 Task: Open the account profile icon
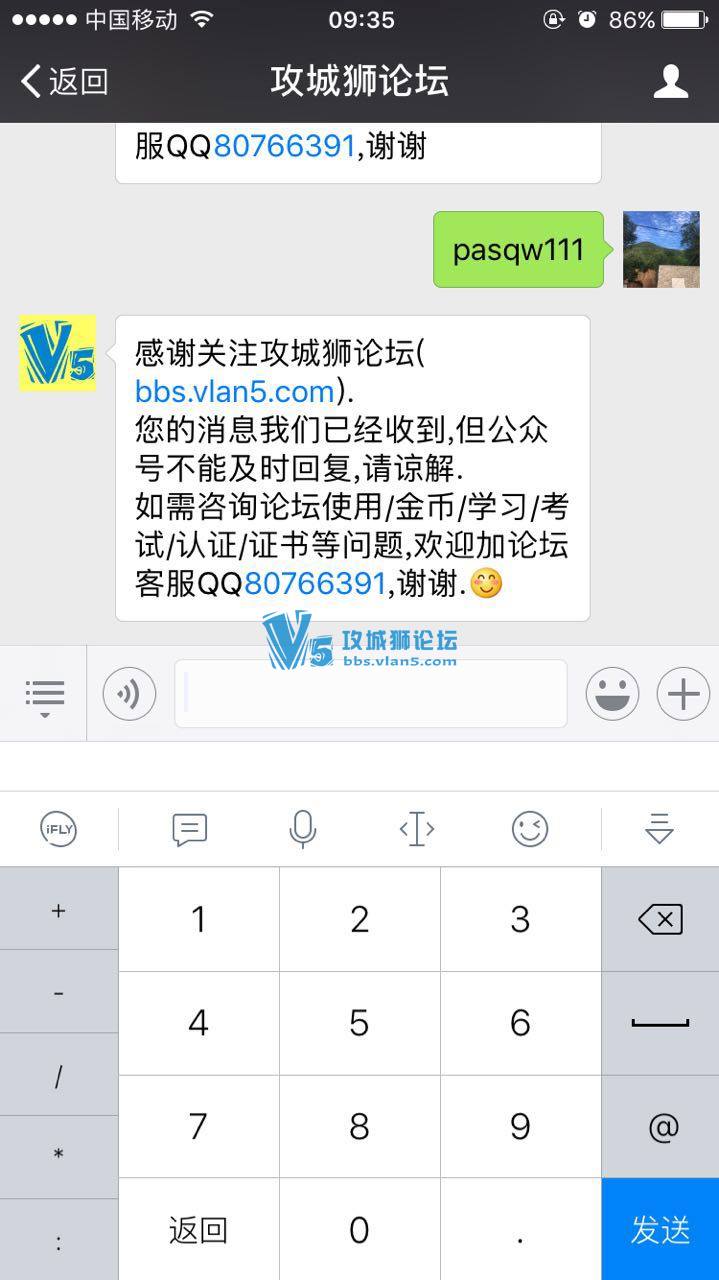point(670,81)
